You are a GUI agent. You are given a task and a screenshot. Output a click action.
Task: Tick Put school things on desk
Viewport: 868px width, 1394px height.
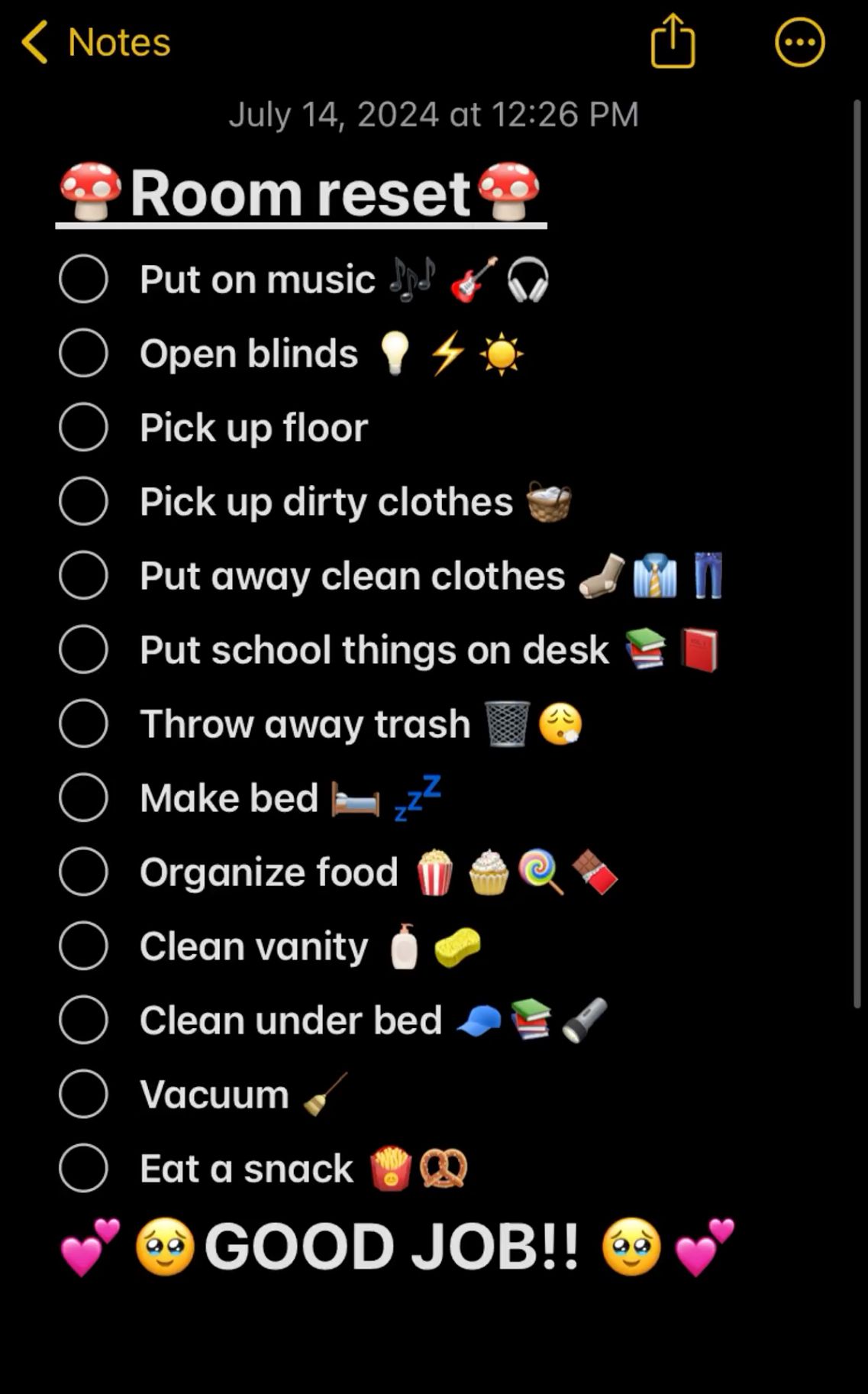tap(83, 649)
